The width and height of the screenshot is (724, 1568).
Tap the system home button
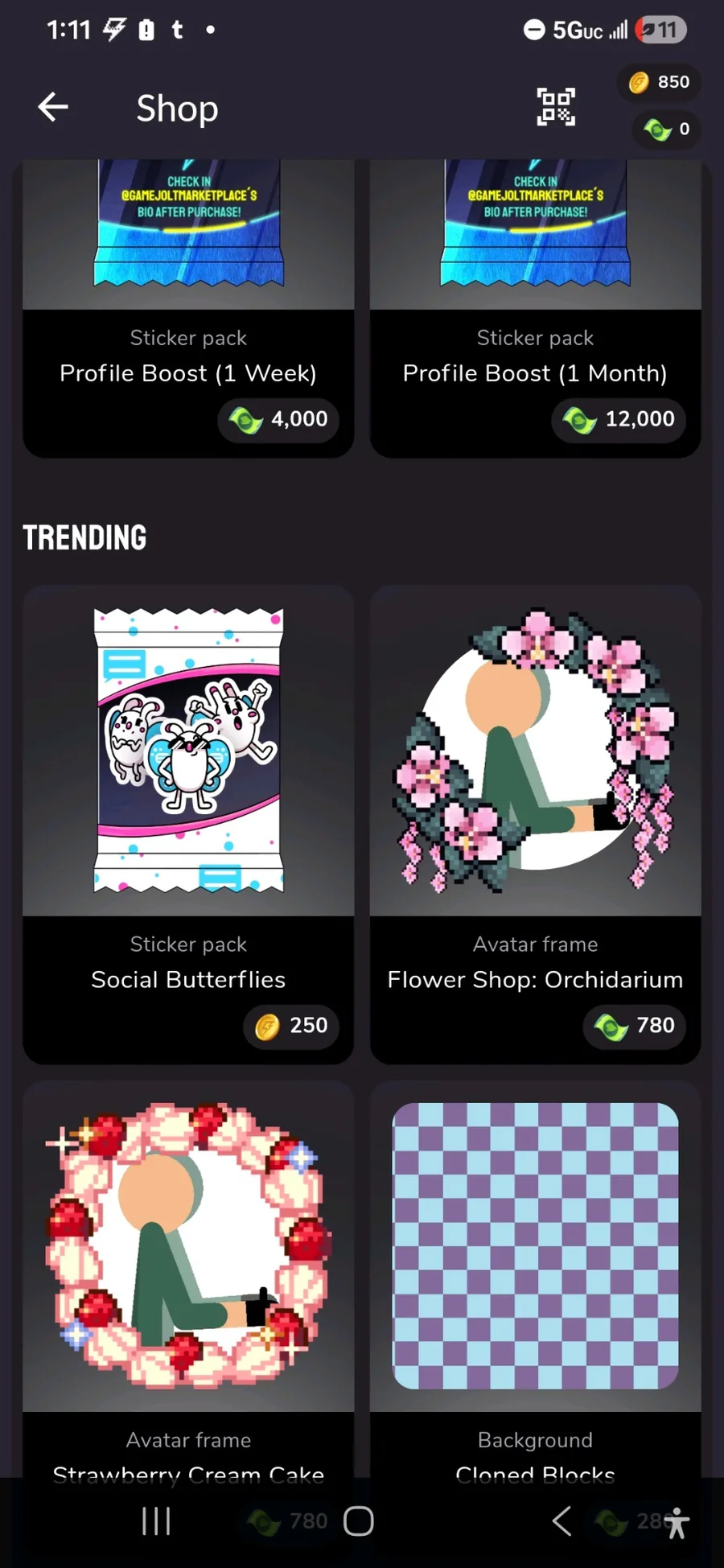(x=359, y=1521)
